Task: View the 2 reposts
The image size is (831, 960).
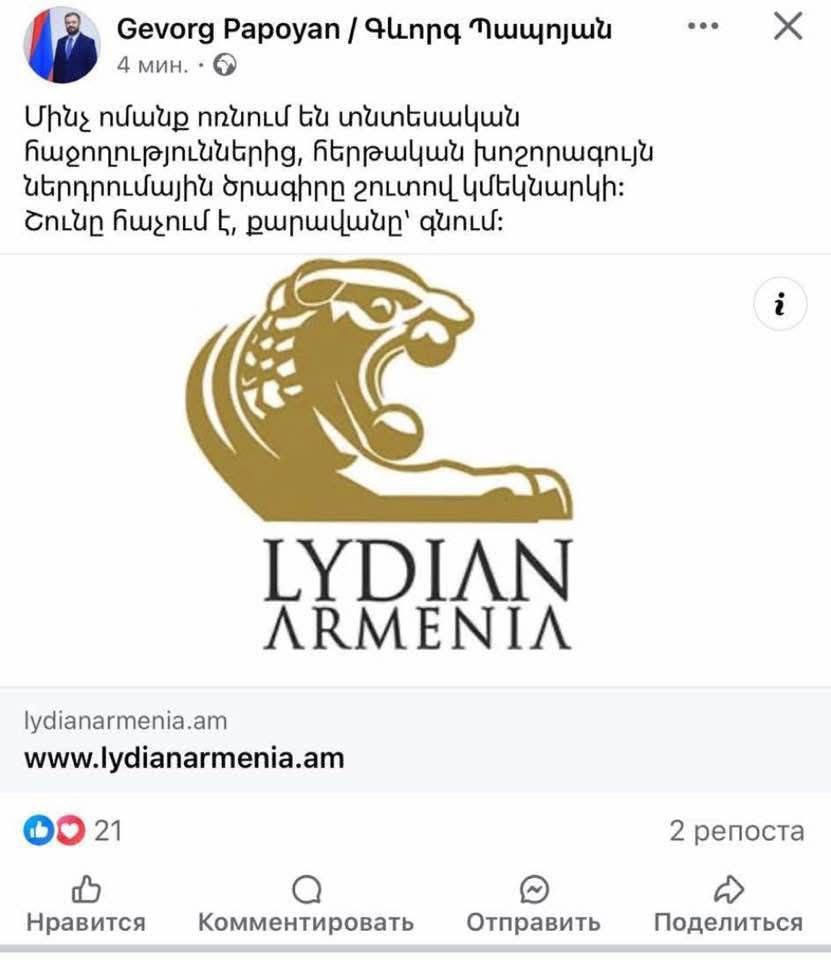Action: click(x=736, y=830)
